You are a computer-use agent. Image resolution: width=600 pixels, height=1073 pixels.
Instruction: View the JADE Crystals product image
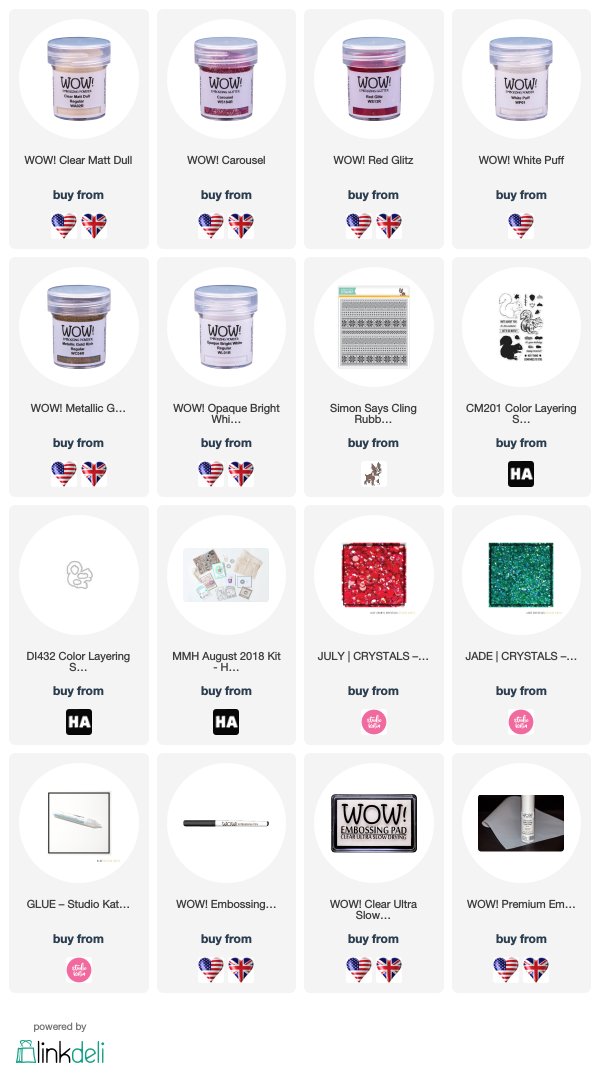(521, 576)
